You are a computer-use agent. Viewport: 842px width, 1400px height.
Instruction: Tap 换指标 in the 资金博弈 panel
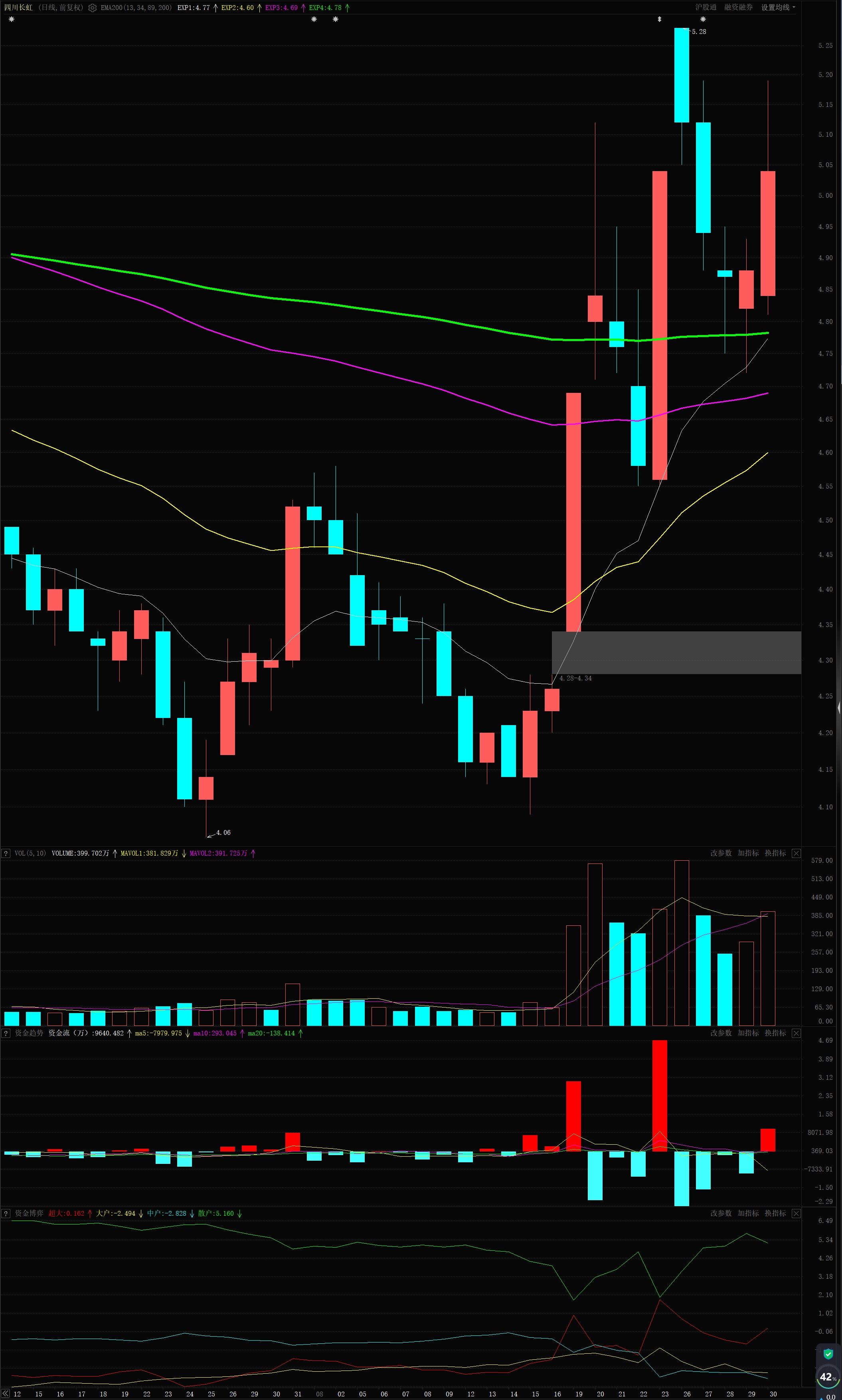click(x=775, y=1213)
